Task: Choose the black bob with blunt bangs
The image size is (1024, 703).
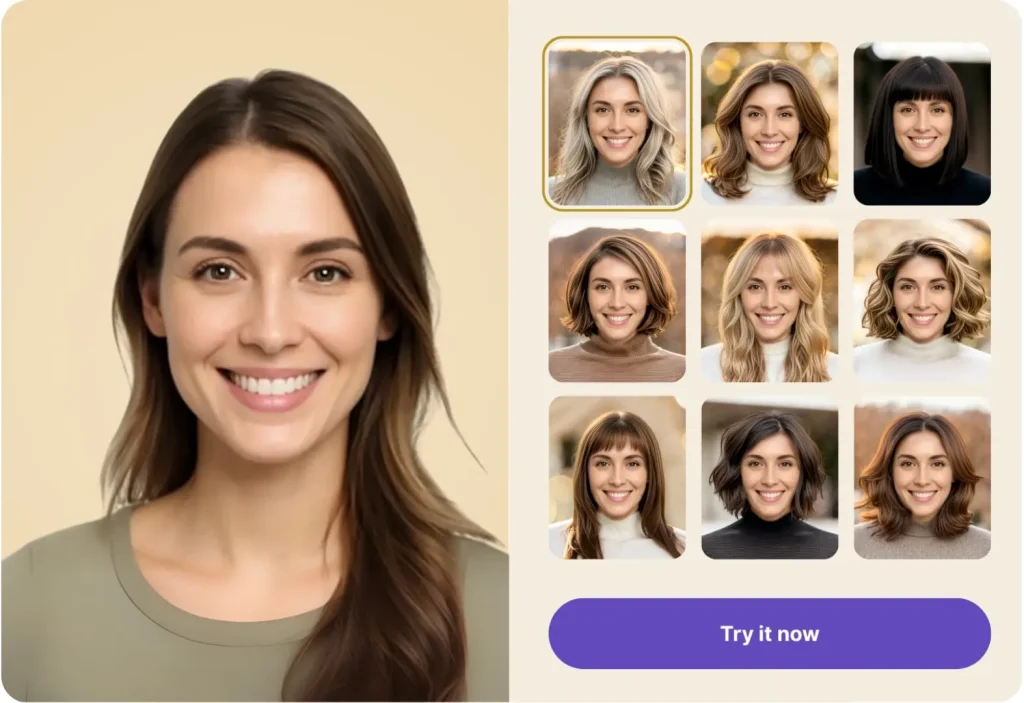Action: click(921, 123)
